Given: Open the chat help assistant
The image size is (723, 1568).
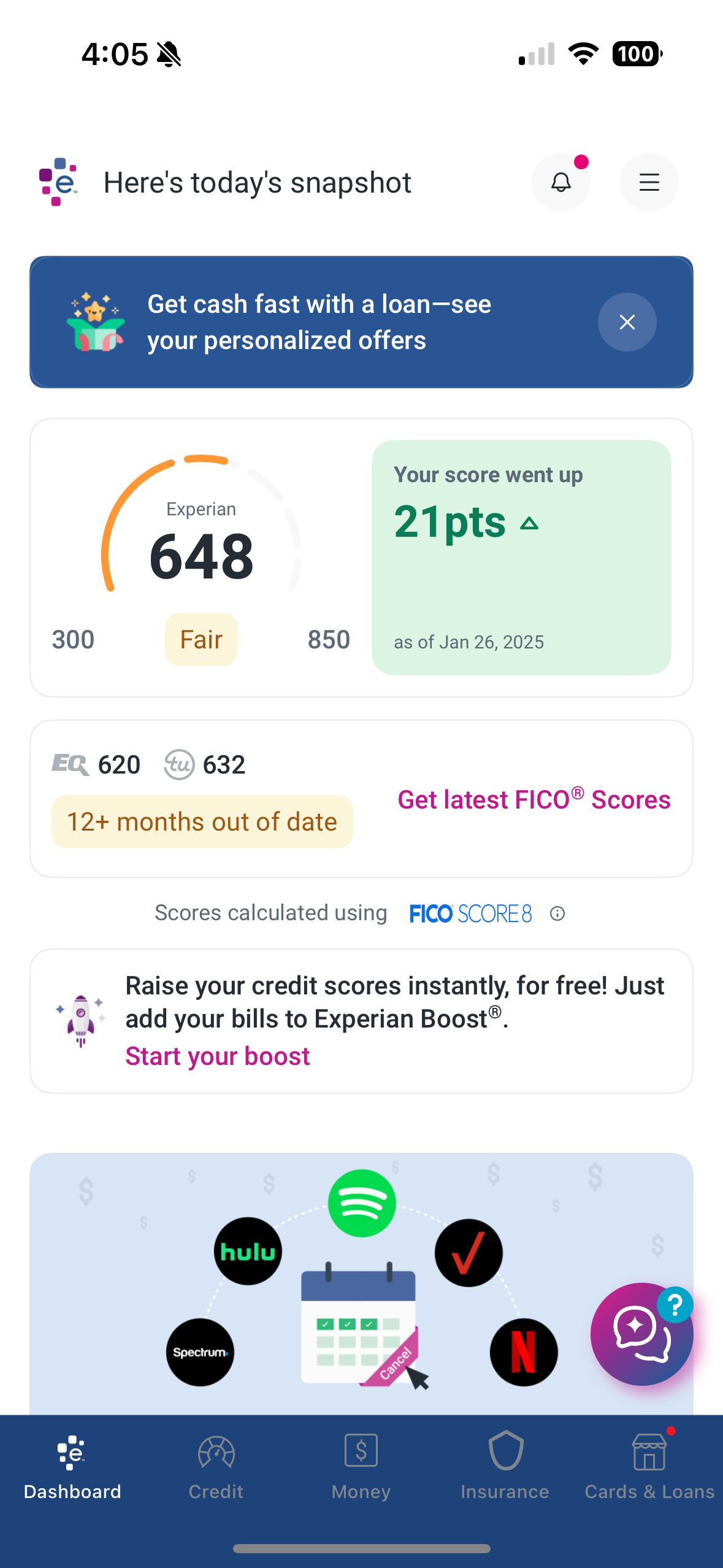Looking at the screenshot, I should click(x=641, y=1334).
